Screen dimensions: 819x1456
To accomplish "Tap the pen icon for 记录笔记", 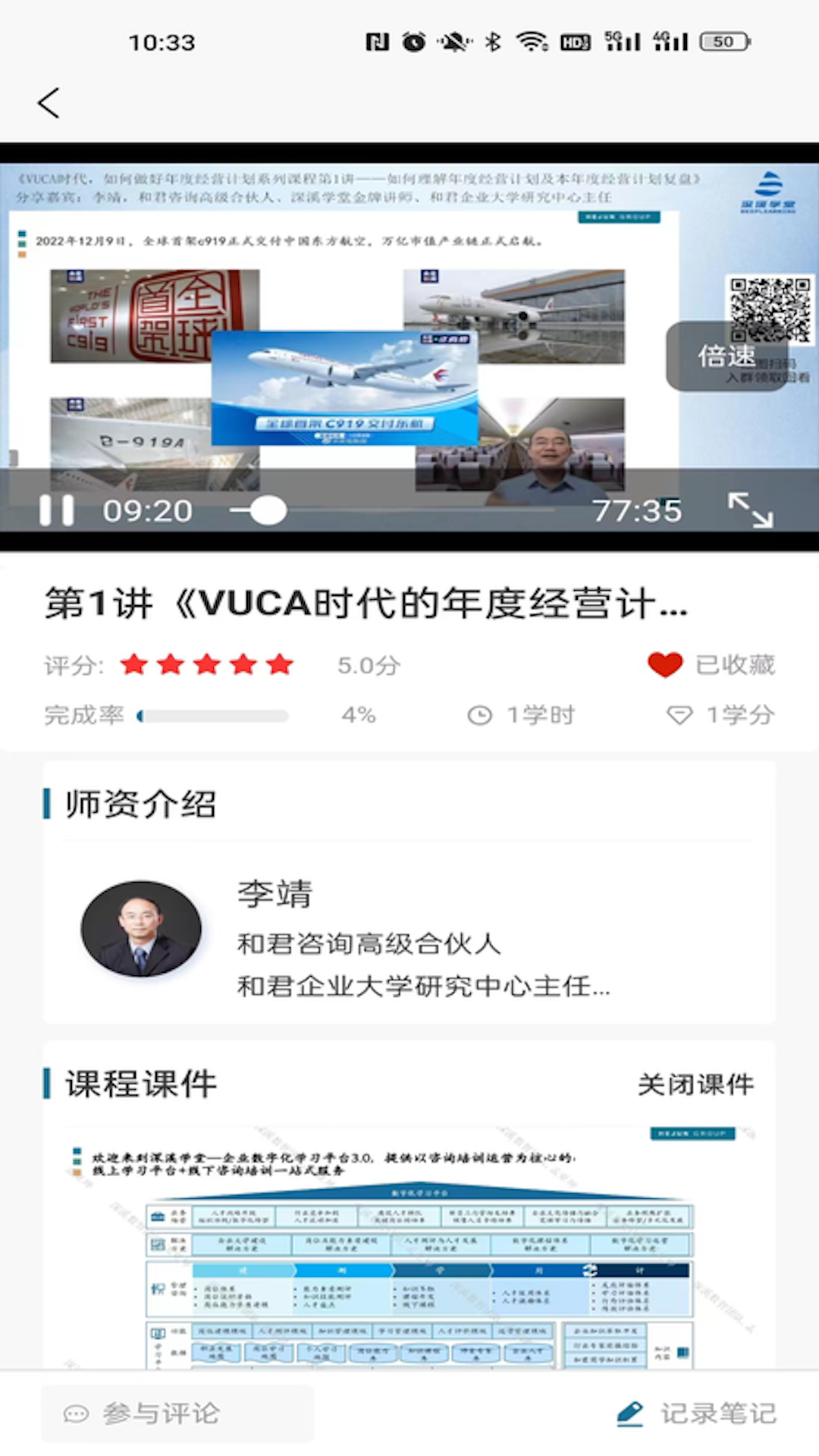I will point(629,1412).
